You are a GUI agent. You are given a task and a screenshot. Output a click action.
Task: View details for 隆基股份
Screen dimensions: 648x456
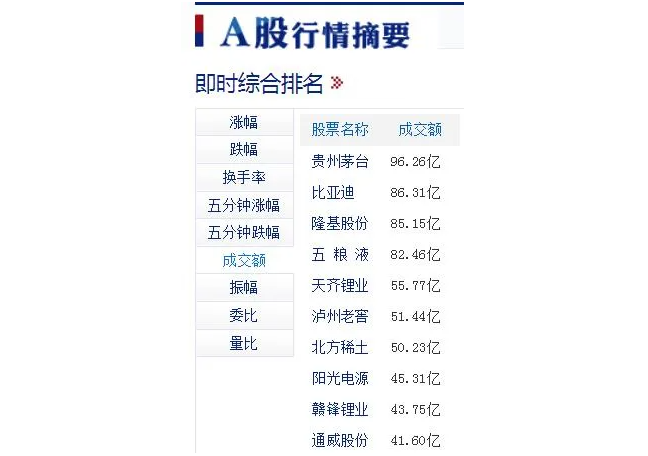[x=339, y=223]
